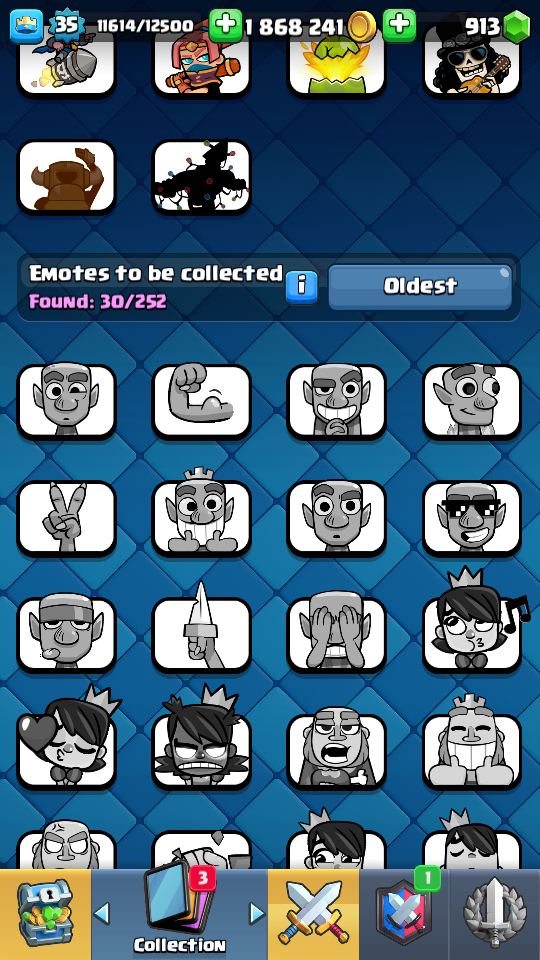Tap the left arrow beside Collection
540x960 pixels.
102,913
